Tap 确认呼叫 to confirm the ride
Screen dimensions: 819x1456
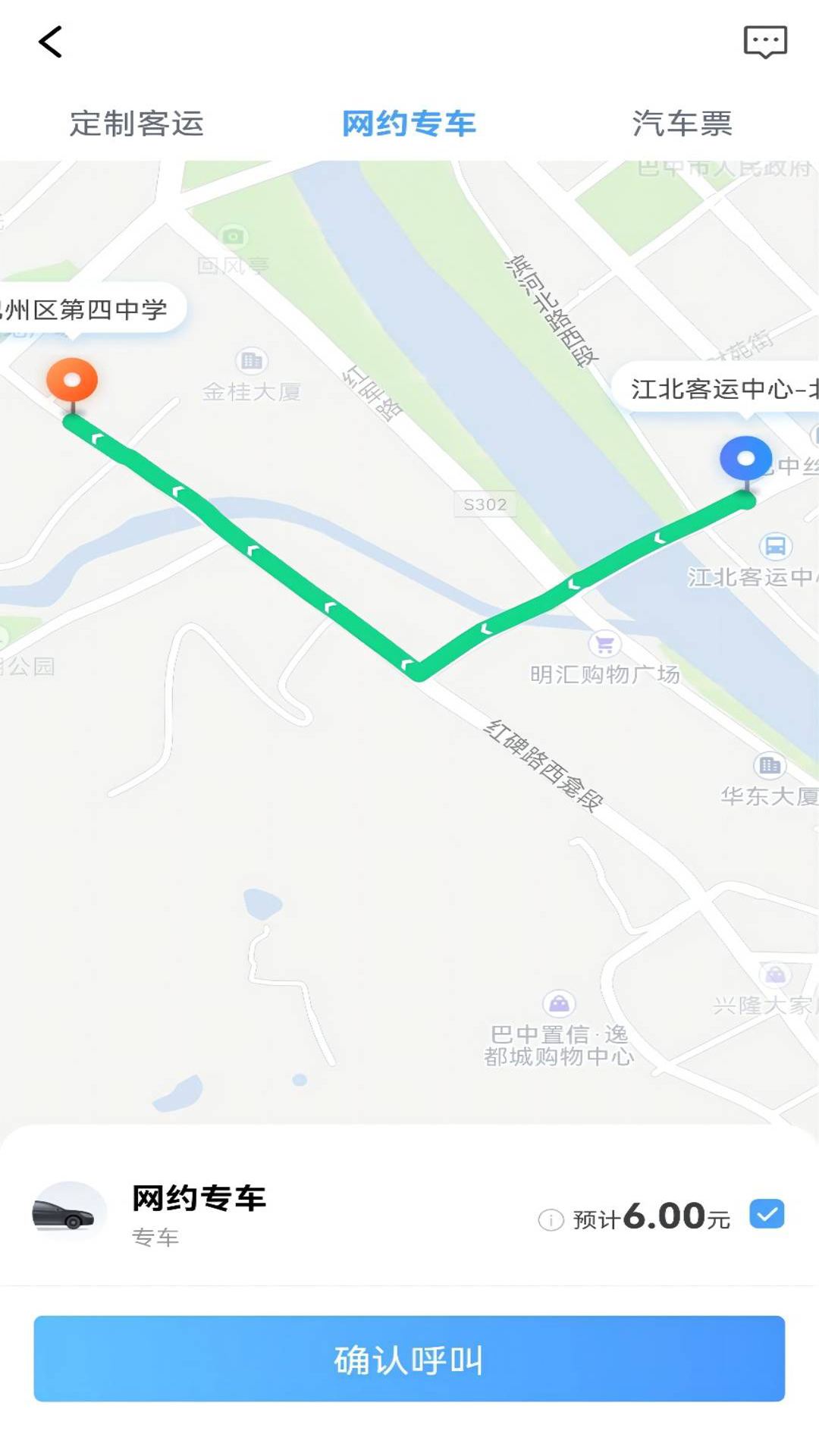[x=409, y=1359]
